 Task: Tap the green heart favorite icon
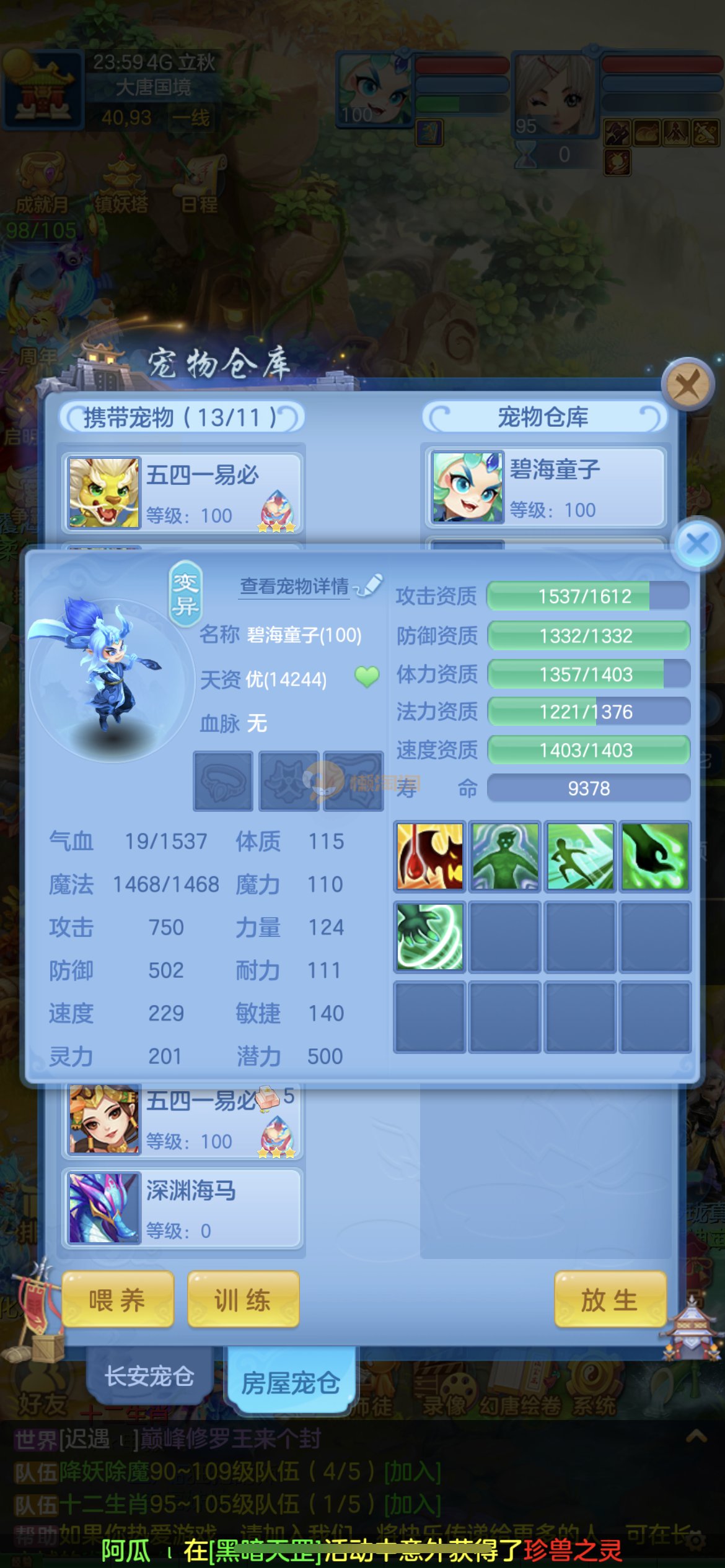tap(367, 677)
